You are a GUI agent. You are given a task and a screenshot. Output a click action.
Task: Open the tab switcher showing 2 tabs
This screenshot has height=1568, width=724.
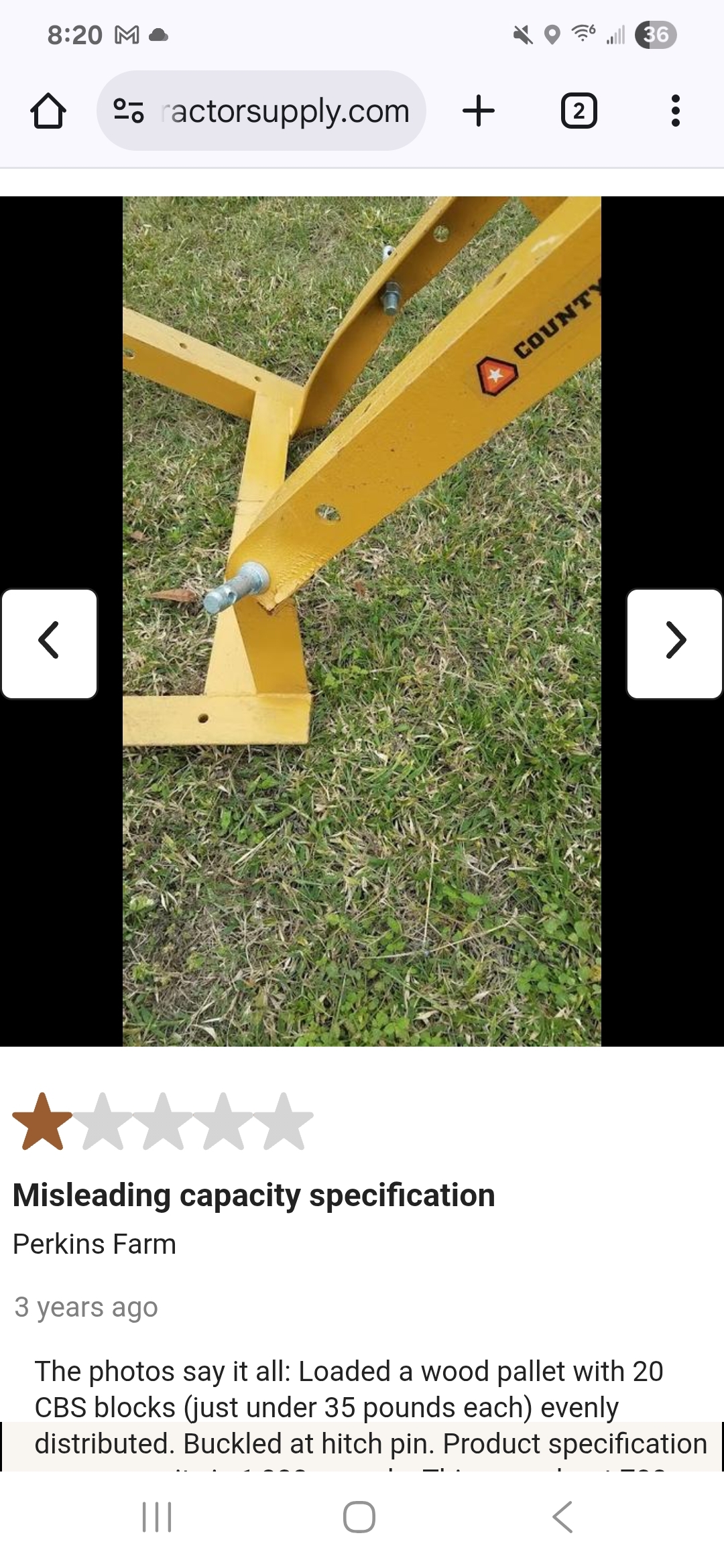[x=579, y=111]
